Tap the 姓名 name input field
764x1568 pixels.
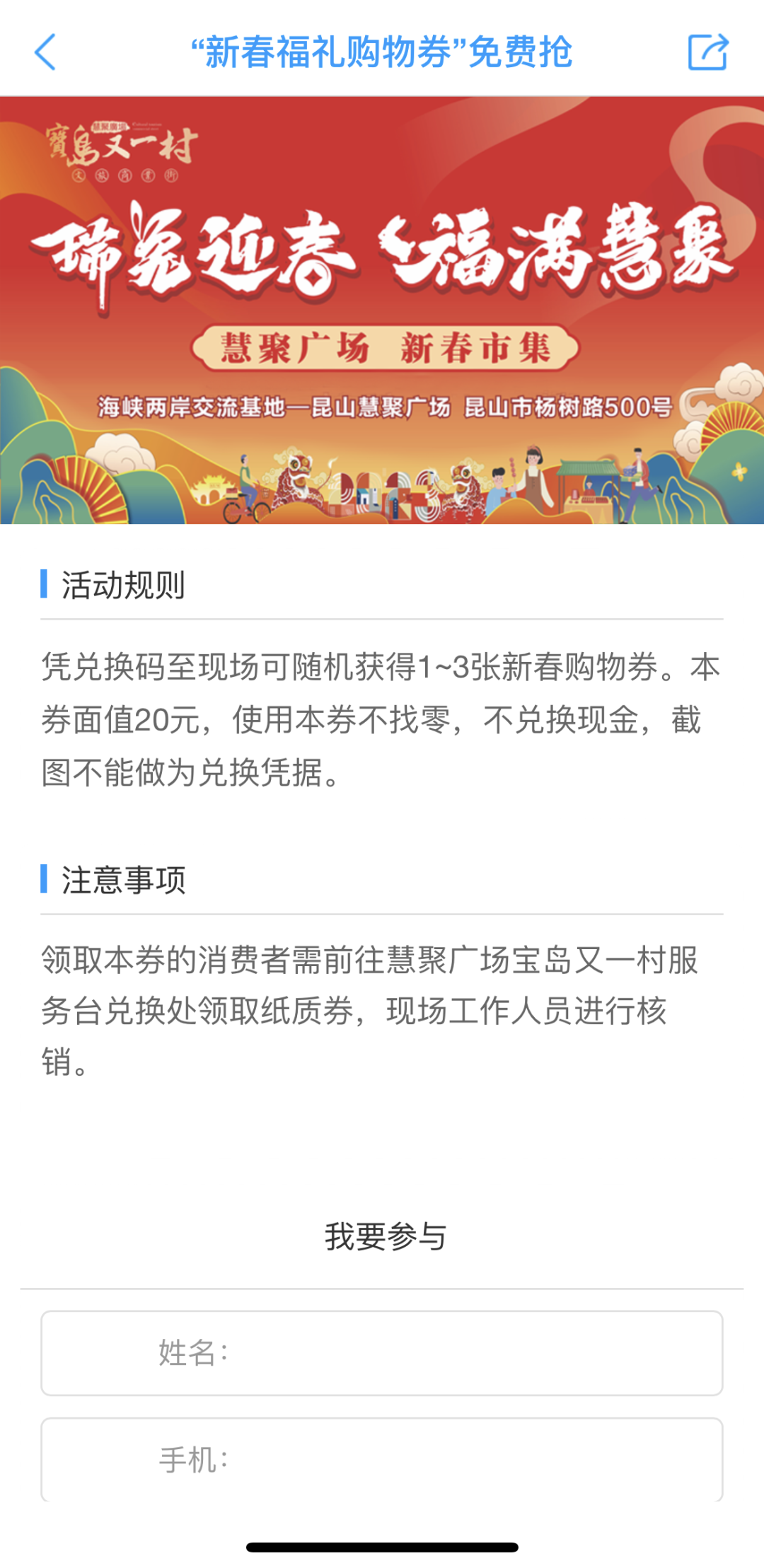pyautogui.click(x=382, y=1352)
